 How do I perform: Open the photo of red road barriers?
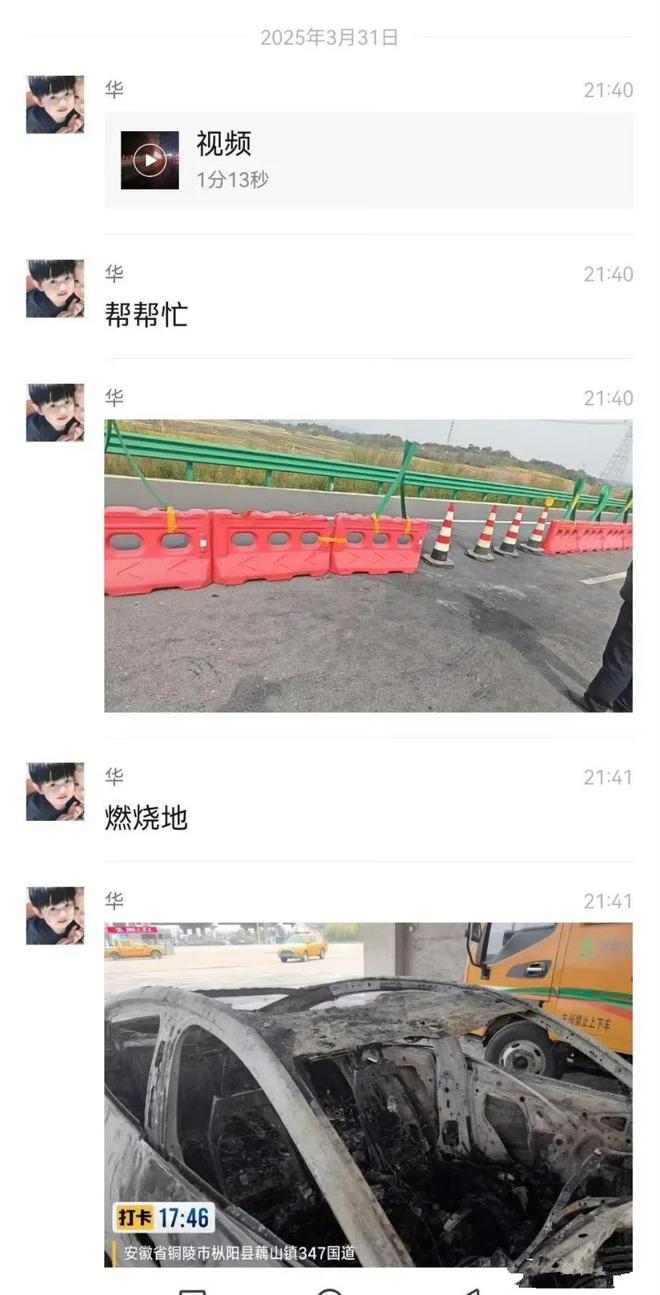(x=368, y=565)
